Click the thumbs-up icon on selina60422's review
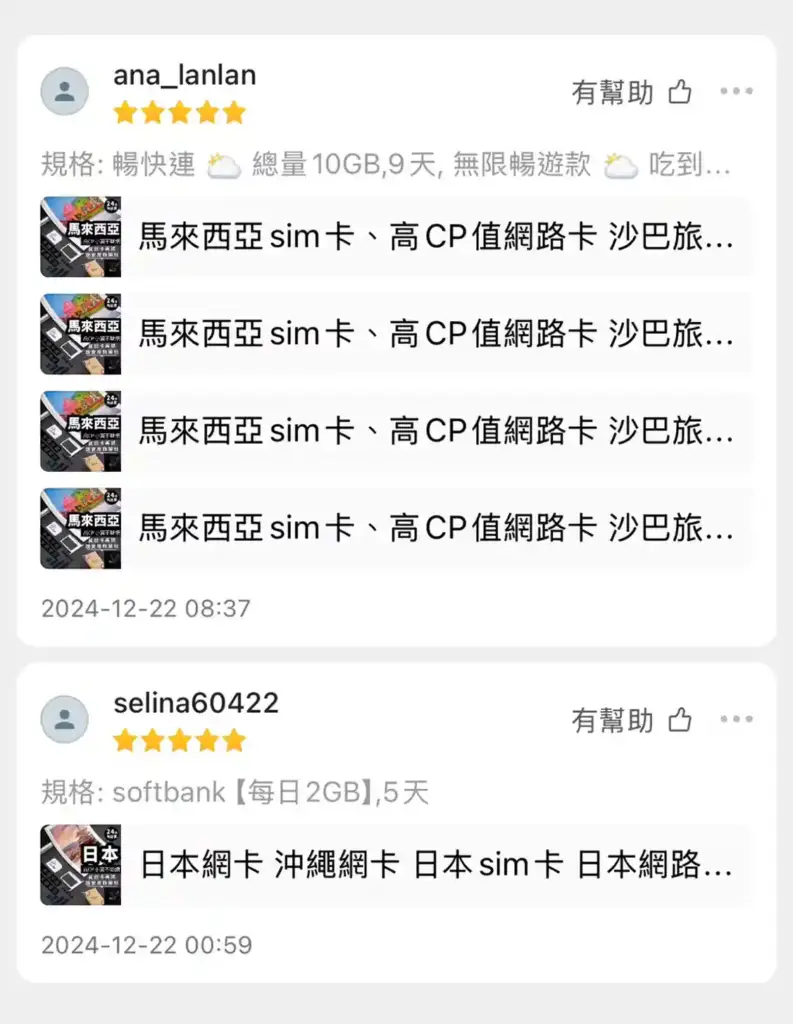 tap(679, 719)
